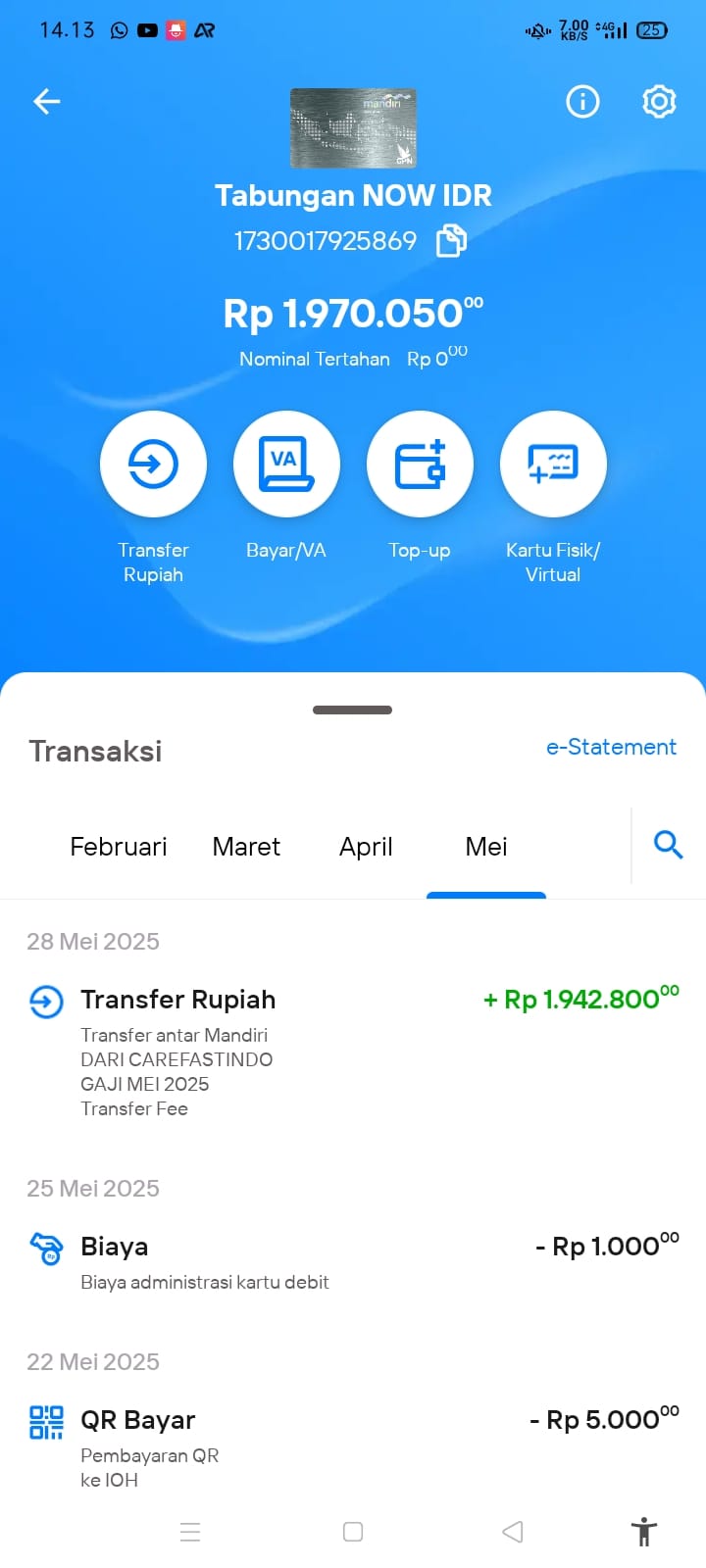Search transactions with the magnifier icon

pos(668,844)
